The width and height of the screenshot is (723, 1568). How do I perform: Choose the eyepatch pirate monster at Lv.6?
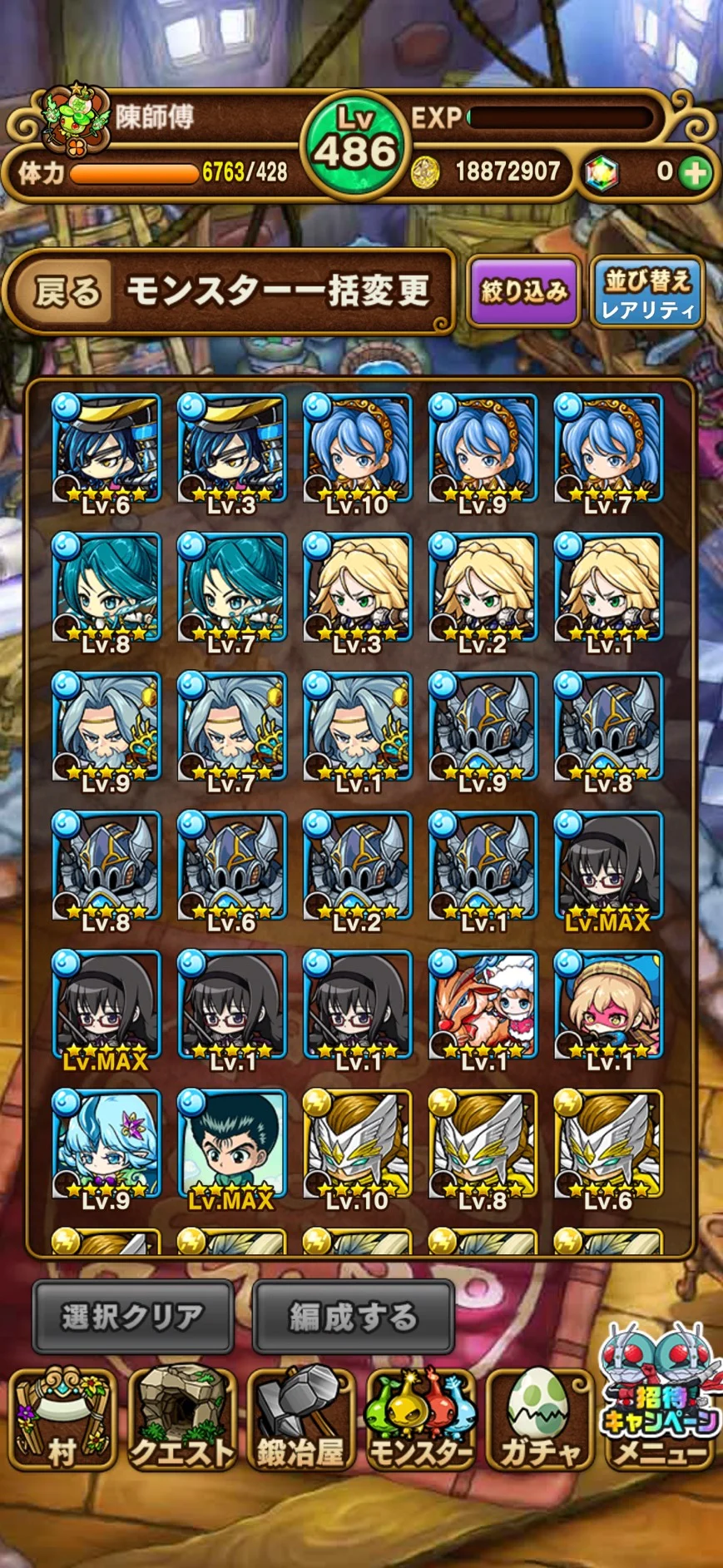(x=106, y=449)
